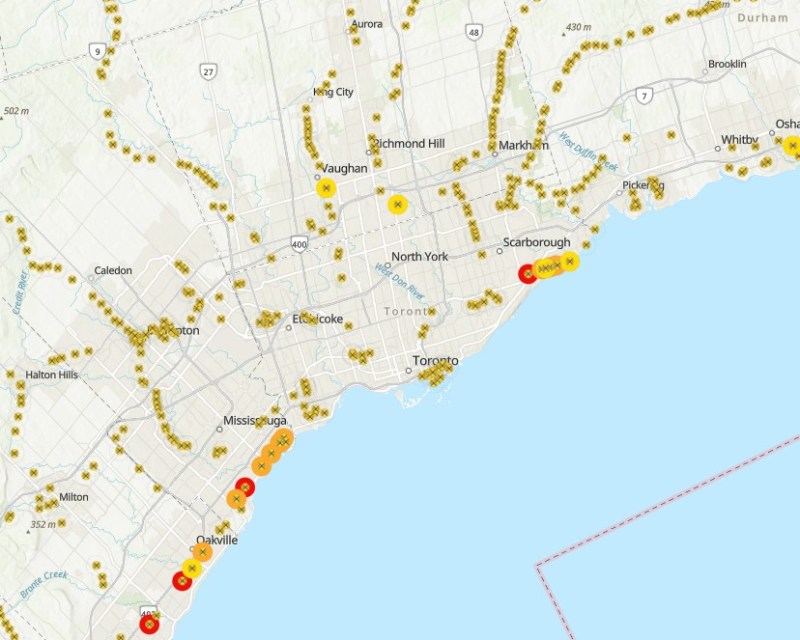The image size is (800, 640).
Task: Tap the red marker near Scarborough
Action: [527, 273]
